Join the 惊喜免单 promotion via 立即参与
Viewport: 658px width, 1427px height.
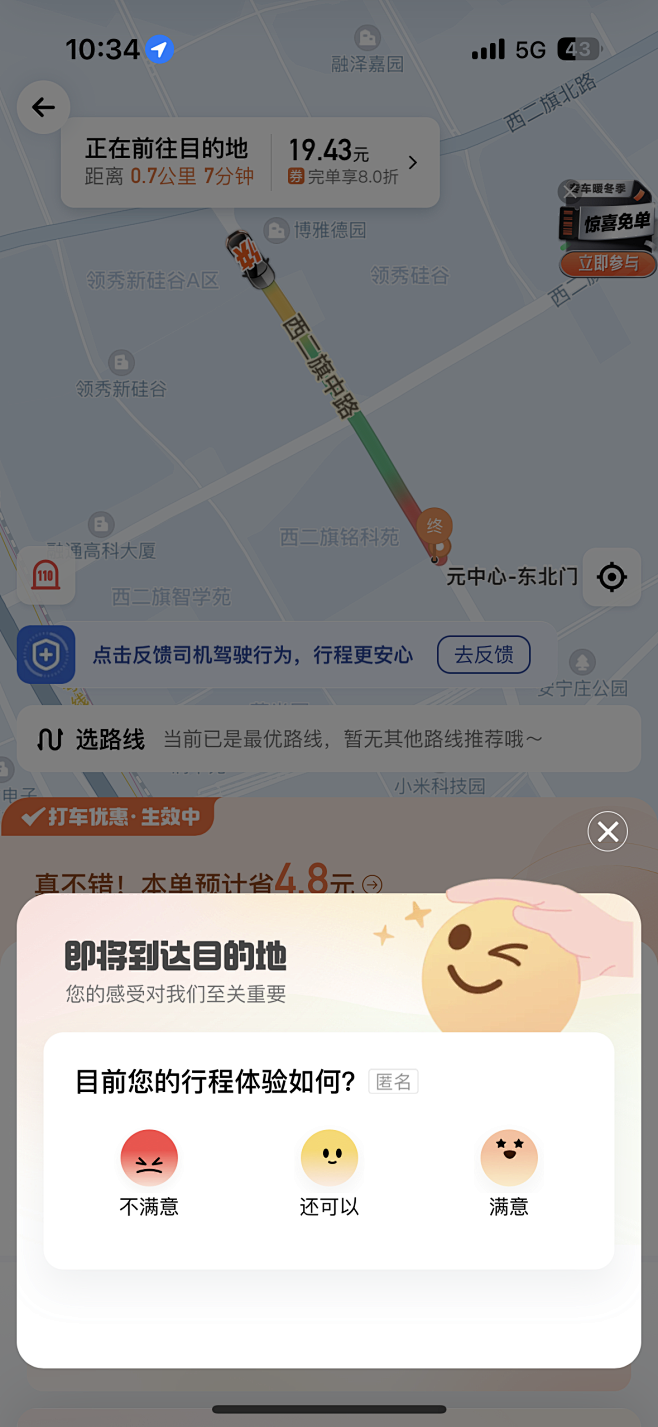608,264
